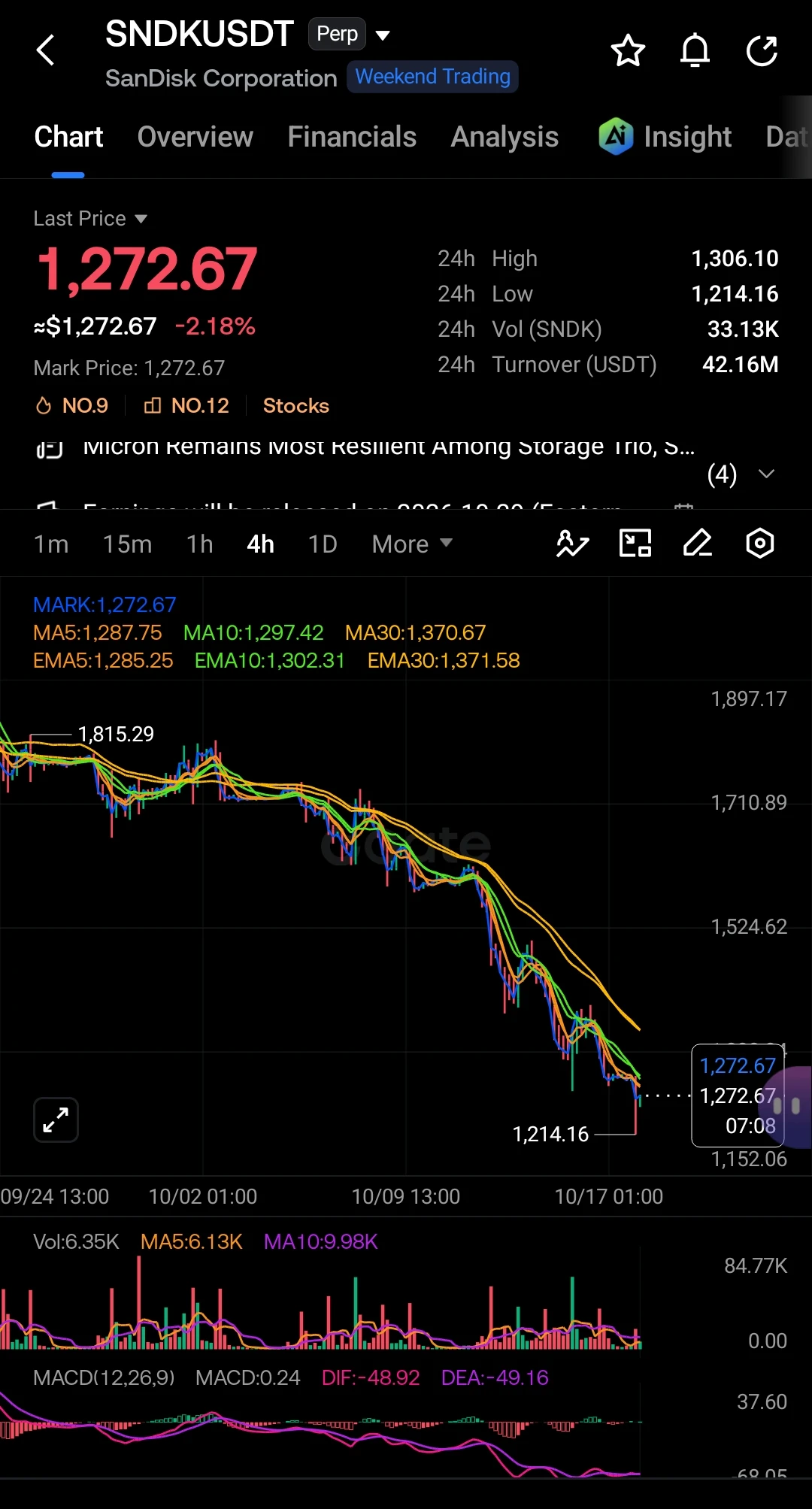Open the AI Insight tab
The image size is (812, 1509).
click(665, 137)
